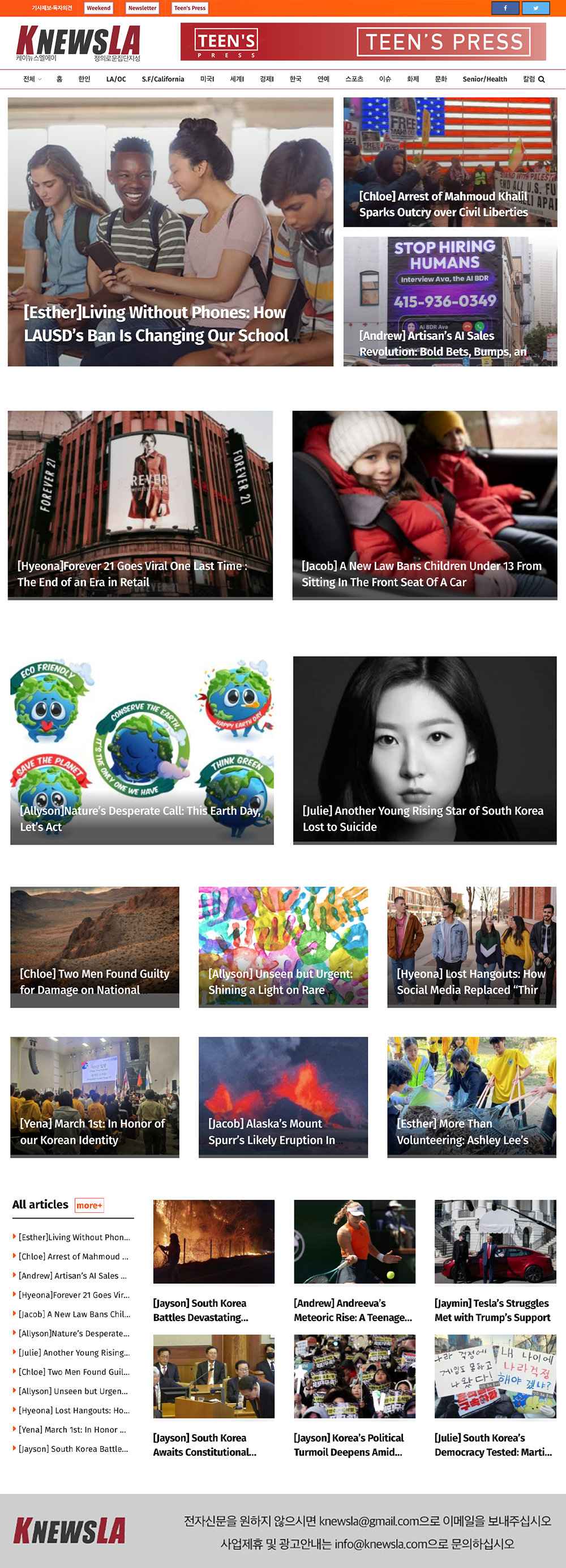This screenshot has height=1568, width=566.
Task: Tap more+ next to All articles
Action: (89, 1205)
